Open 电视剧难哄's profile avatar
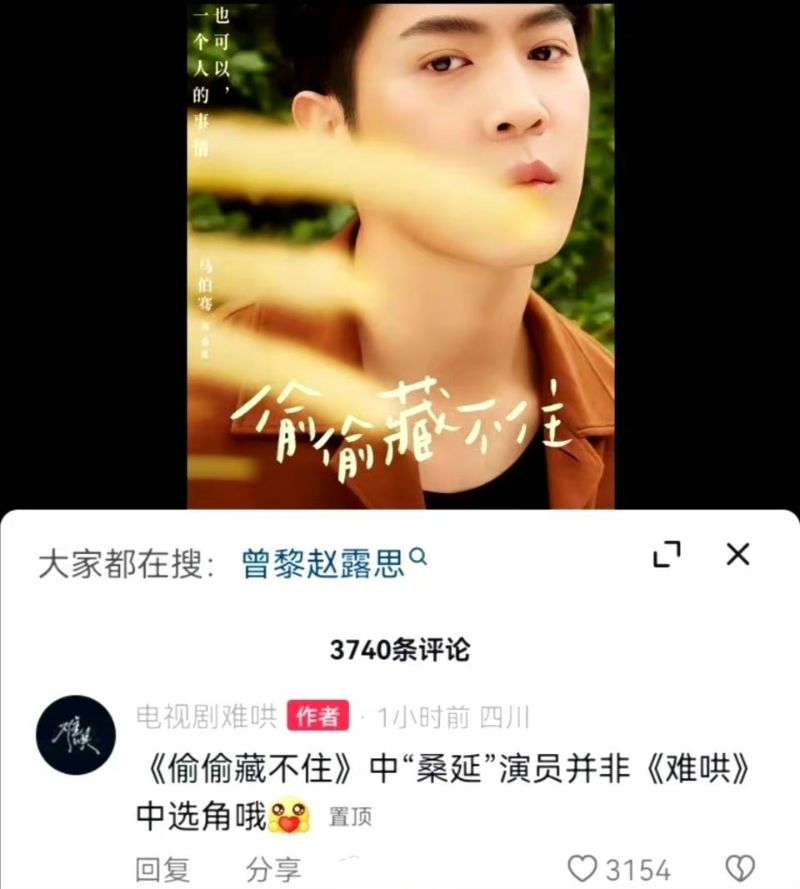 pos(76,736)
